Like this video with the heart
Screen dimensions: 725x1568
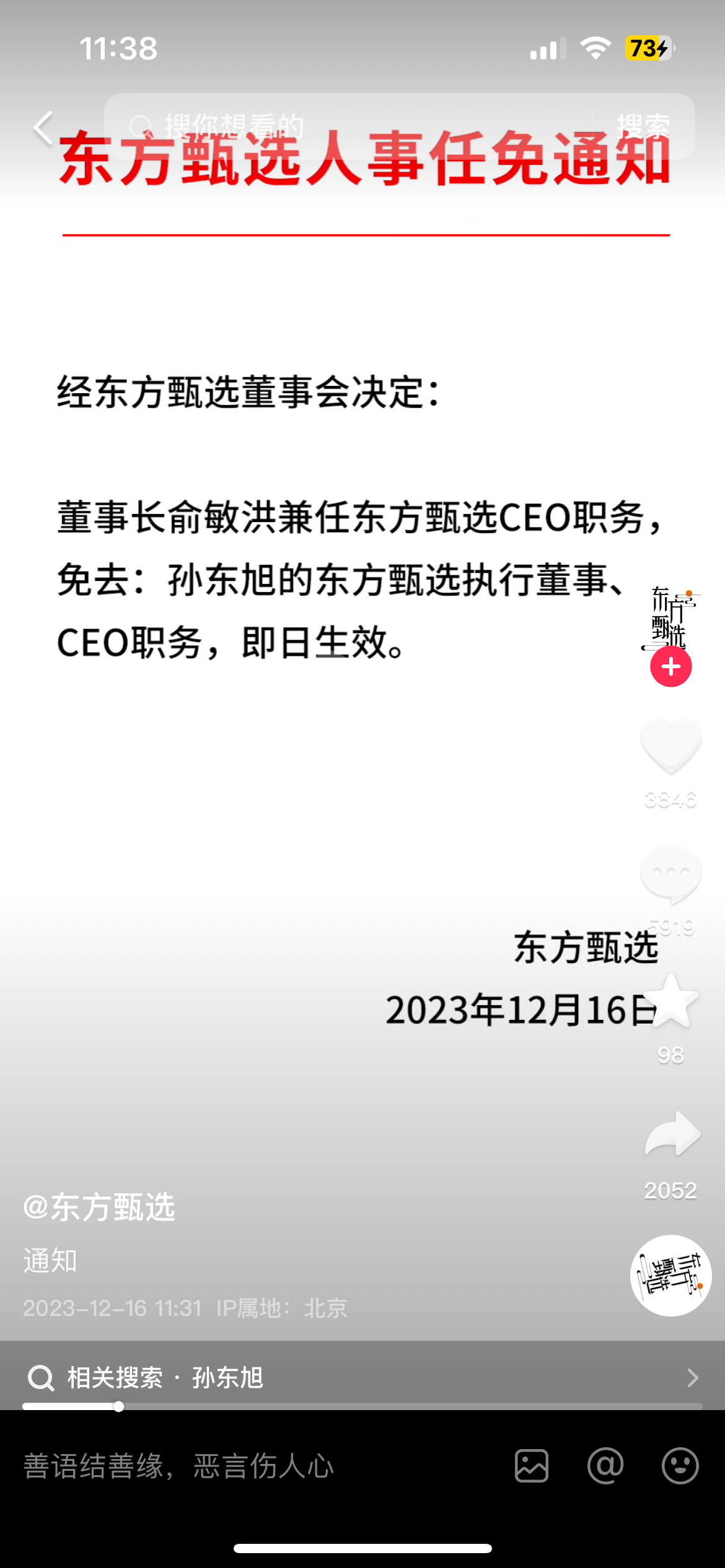coord(670,745)
